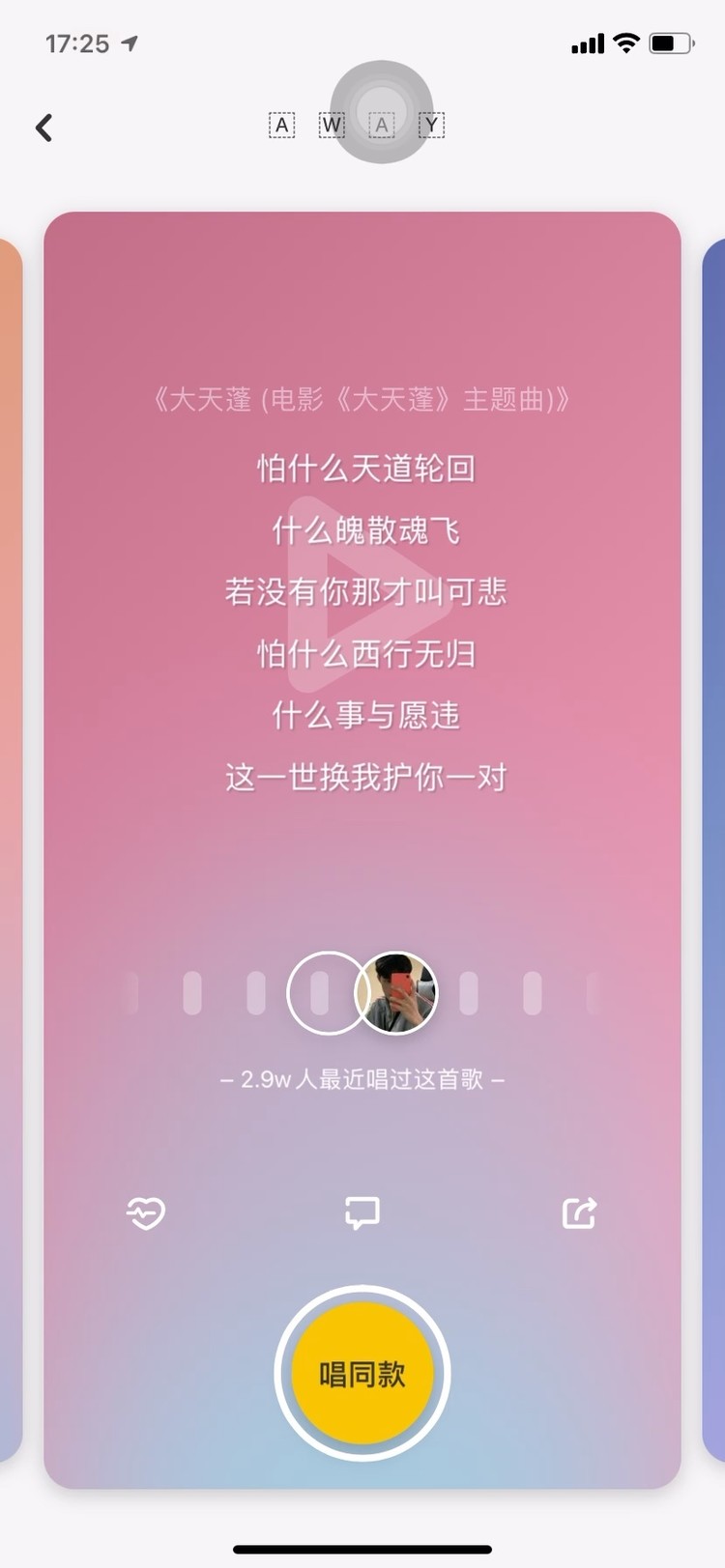Image resolution: width=725 pixels, height=1568 pixels.
Task: Open comments via the speech bubble icon
Action: pos(362,1213)
